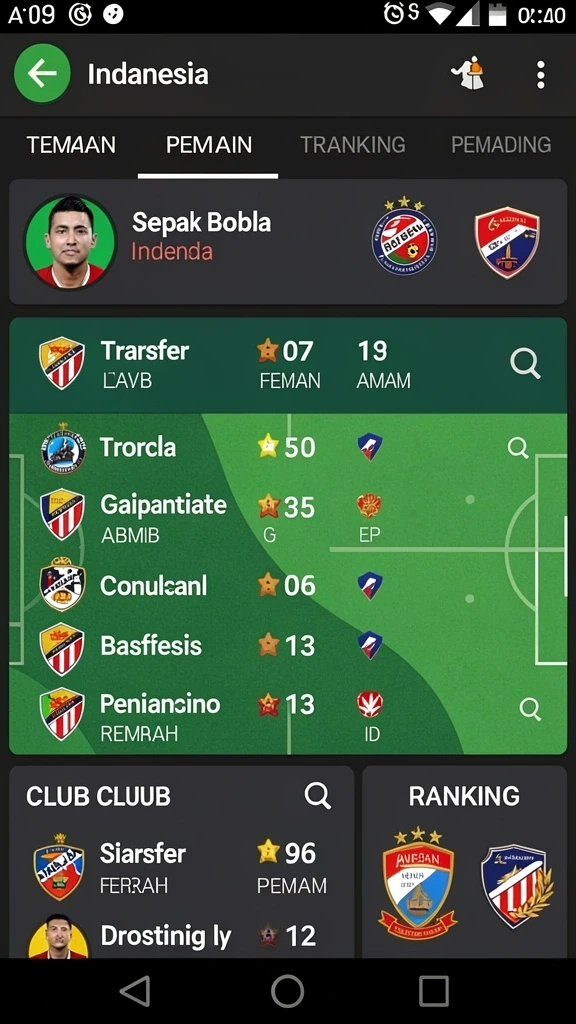Image resolution: width=576 pixels, height=1024 pixels.
Task: Switch to the TRANKING tab
Action: coord(353,144)
